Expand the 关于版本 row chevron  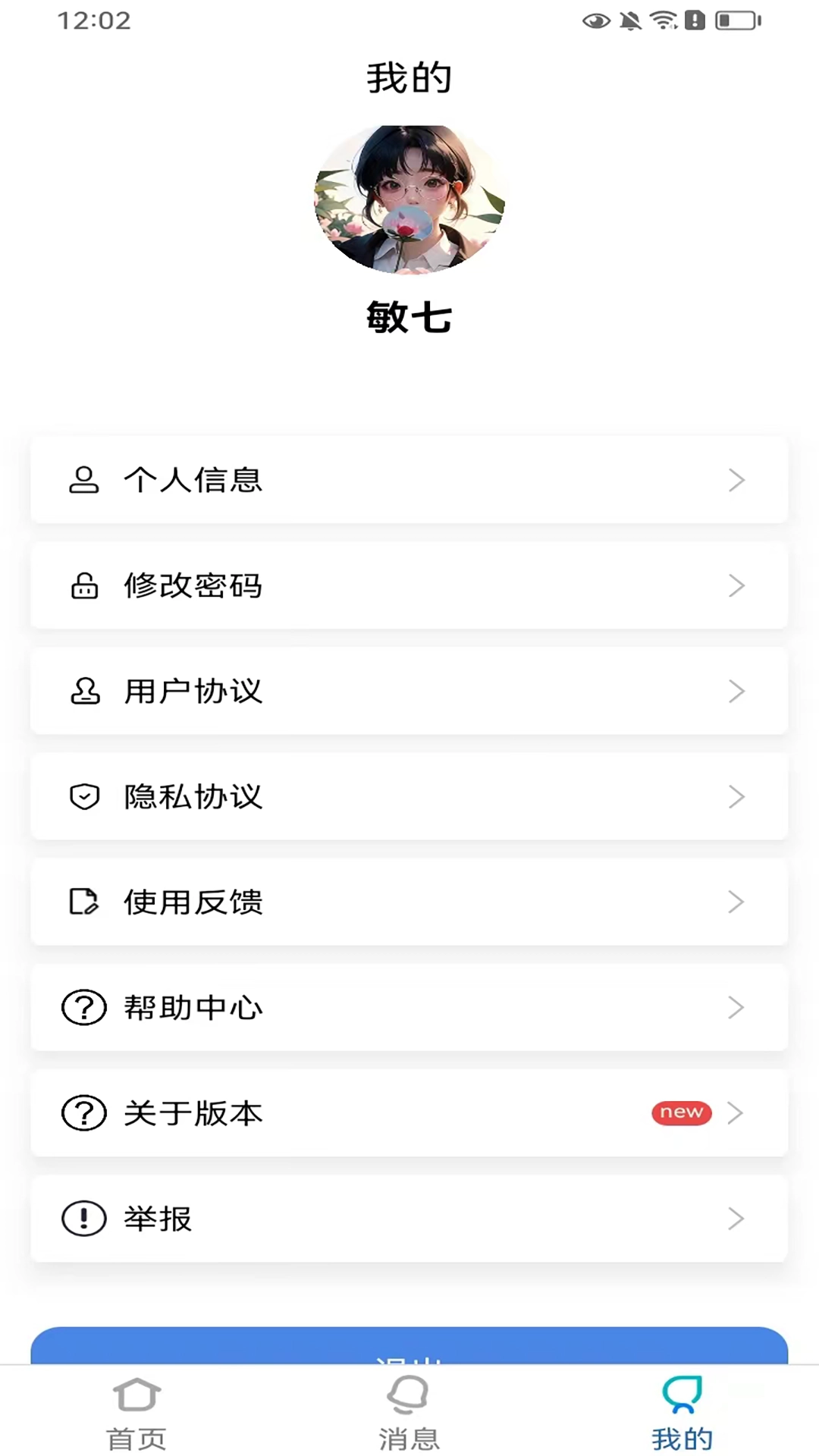[x=735, y=1113]
